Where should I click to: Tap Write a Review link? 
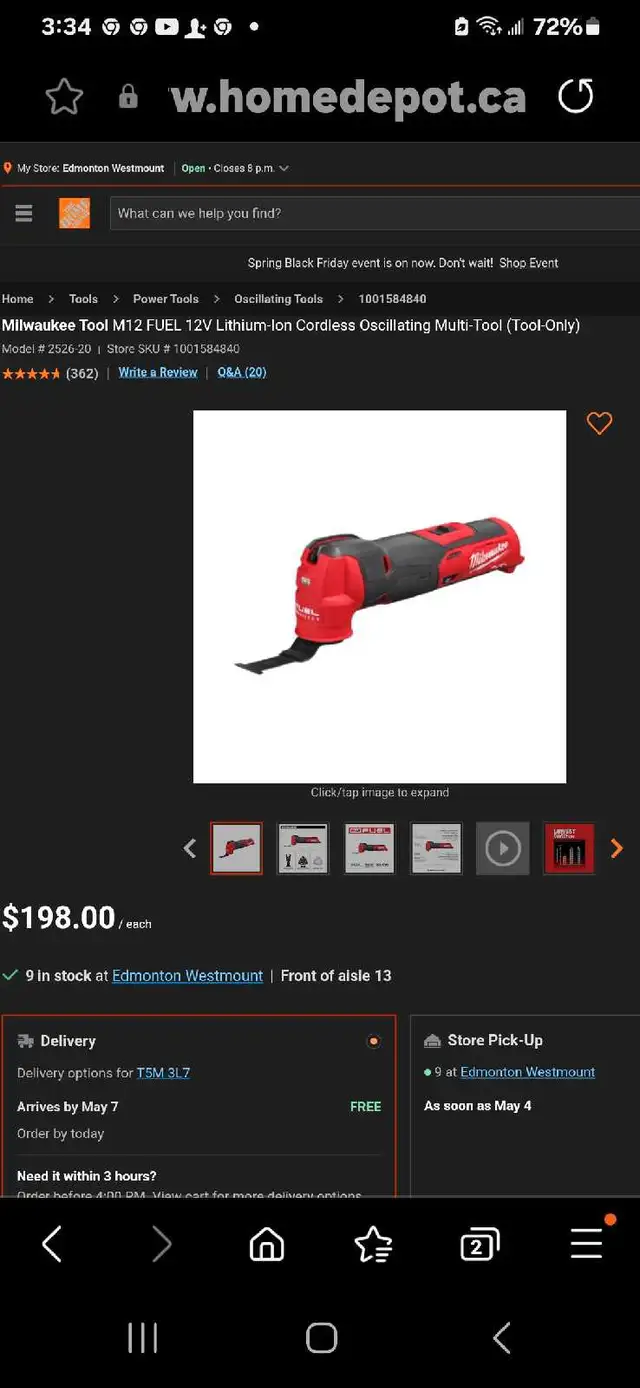(x=158, y=372)
